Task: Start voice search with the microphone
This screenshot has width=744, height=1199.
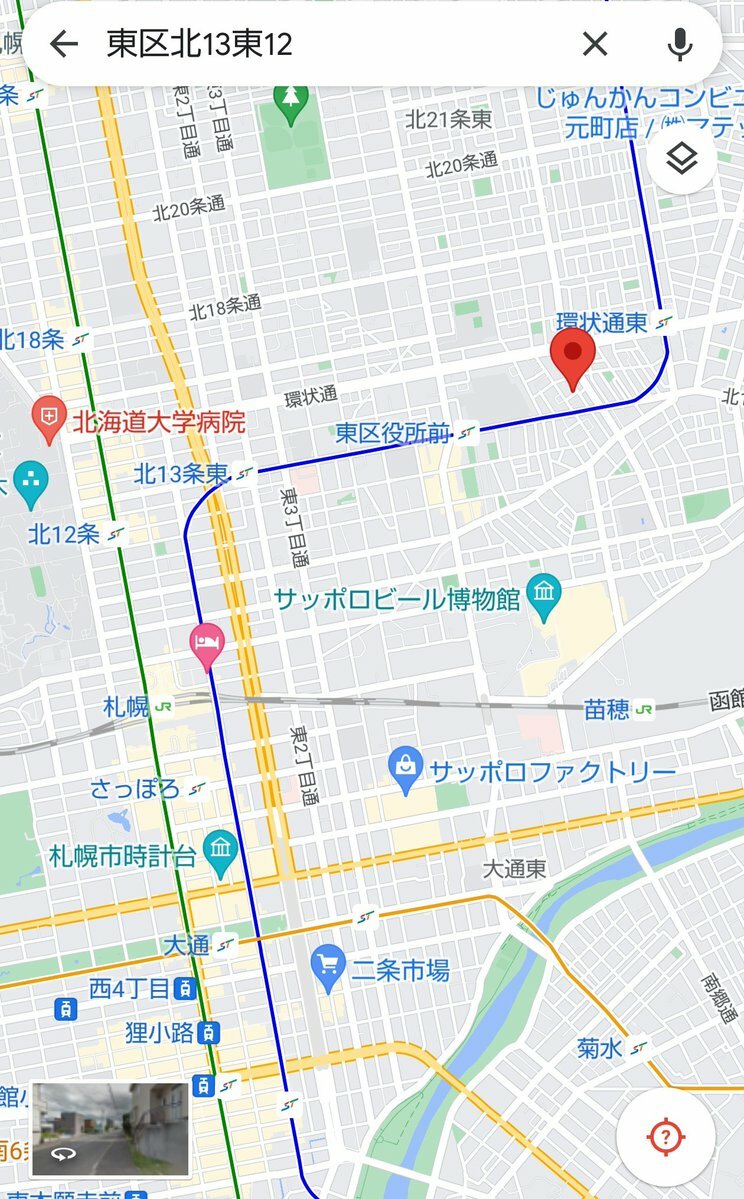Action: (679, 44)
